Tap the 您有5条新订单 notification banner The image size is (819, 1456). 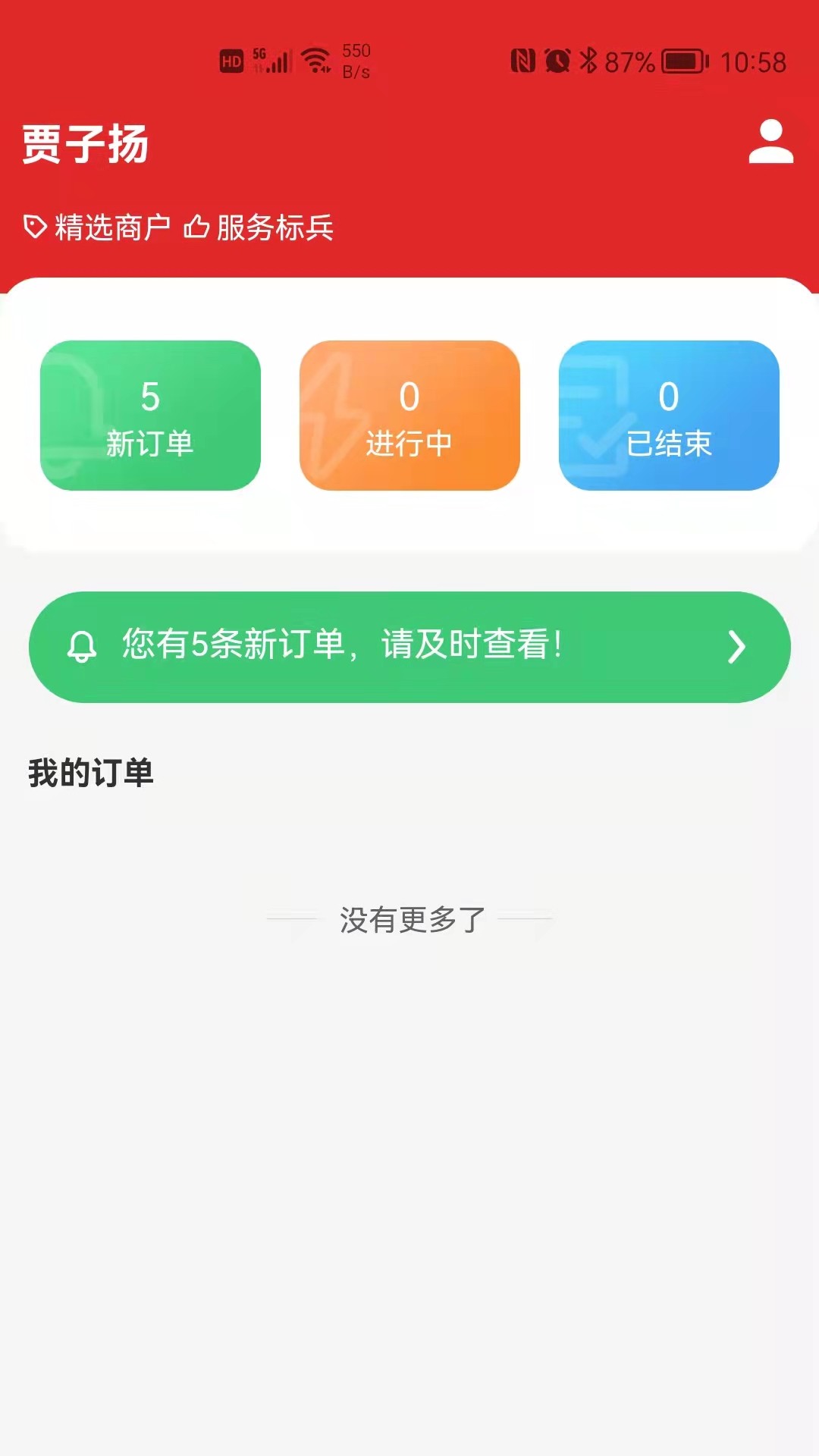409,647
